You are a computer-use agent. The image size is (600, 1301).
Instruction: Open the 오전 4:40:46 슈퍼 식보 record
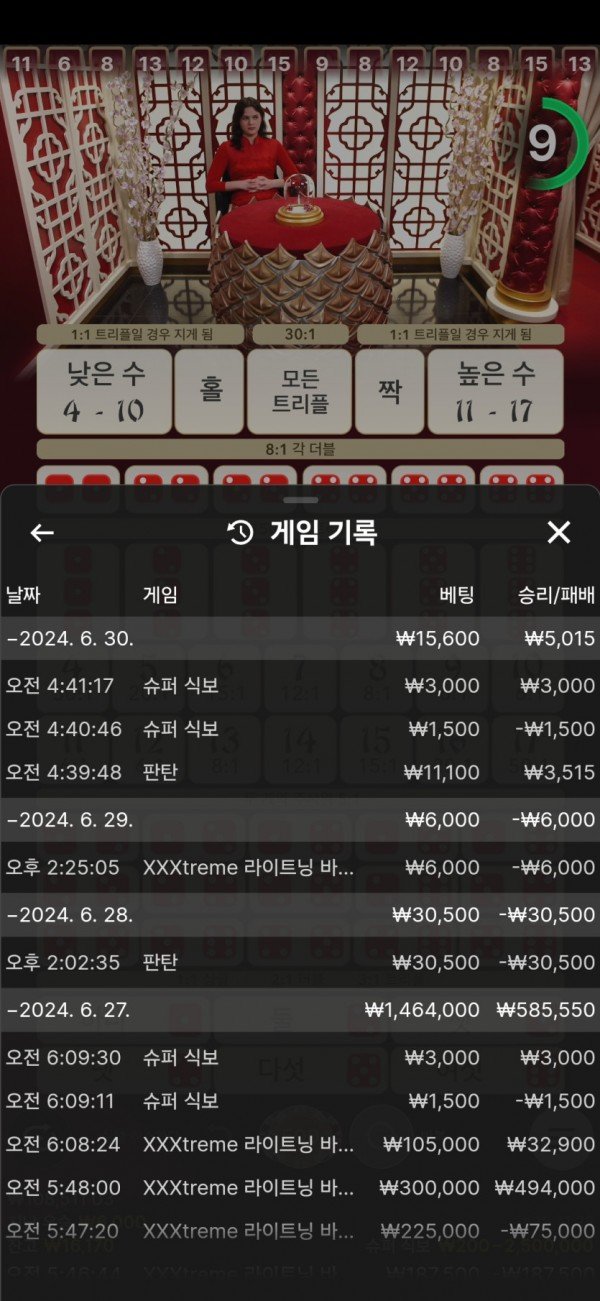[300, 729]
